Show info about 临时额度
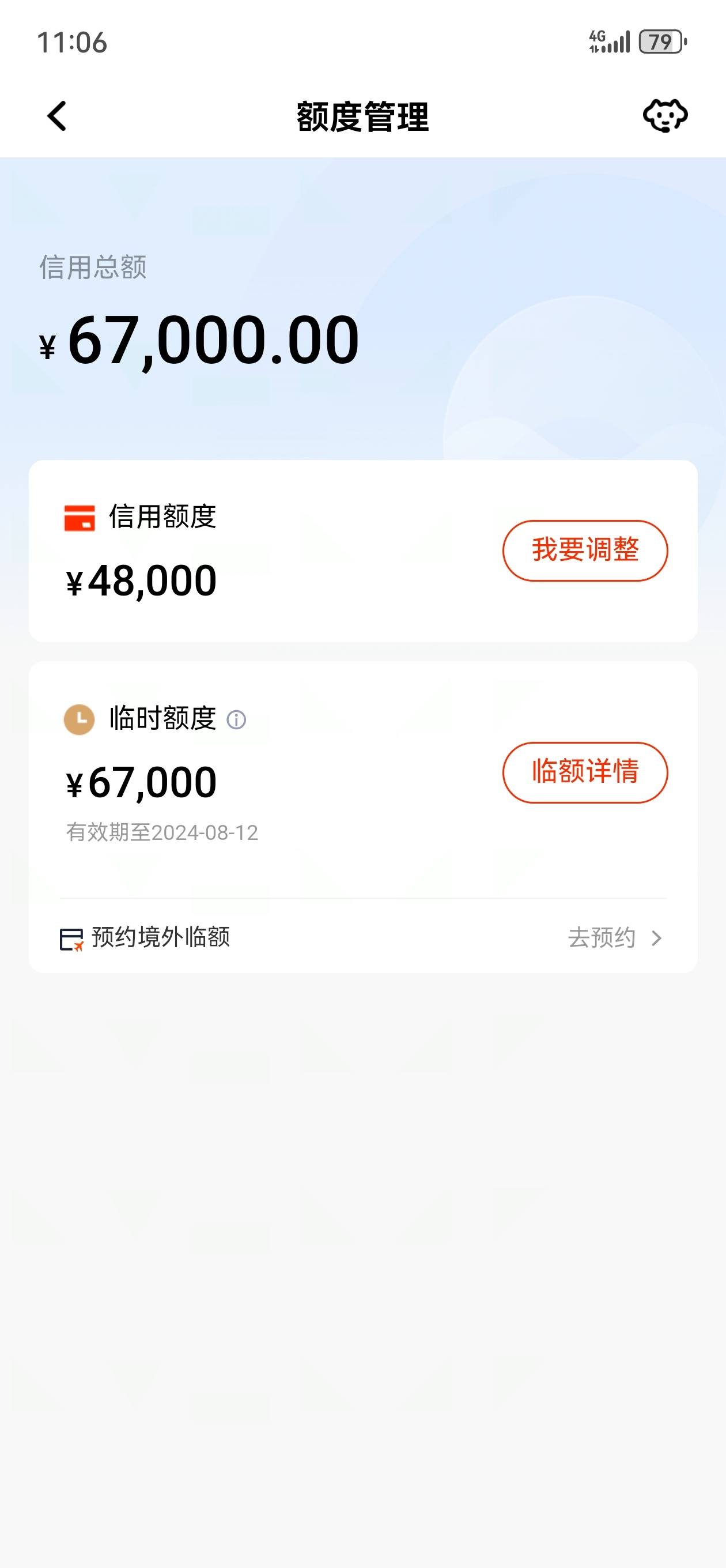 click(x=236, y=719)
